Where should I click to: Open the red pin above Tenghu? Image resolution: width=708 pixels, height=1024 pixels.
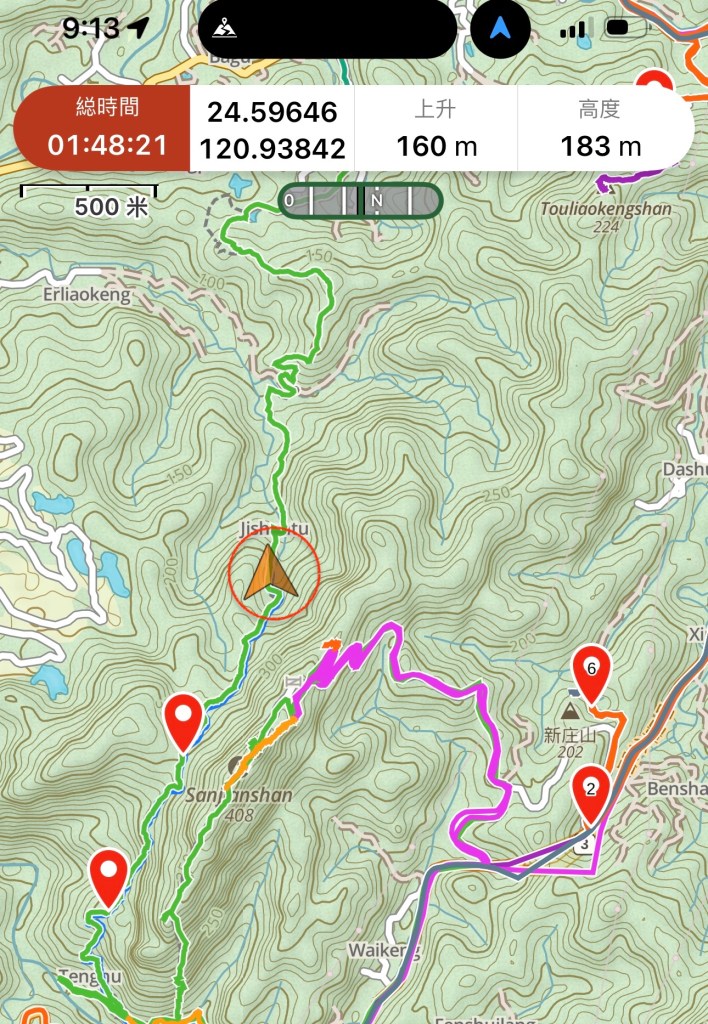click(109, 875)
